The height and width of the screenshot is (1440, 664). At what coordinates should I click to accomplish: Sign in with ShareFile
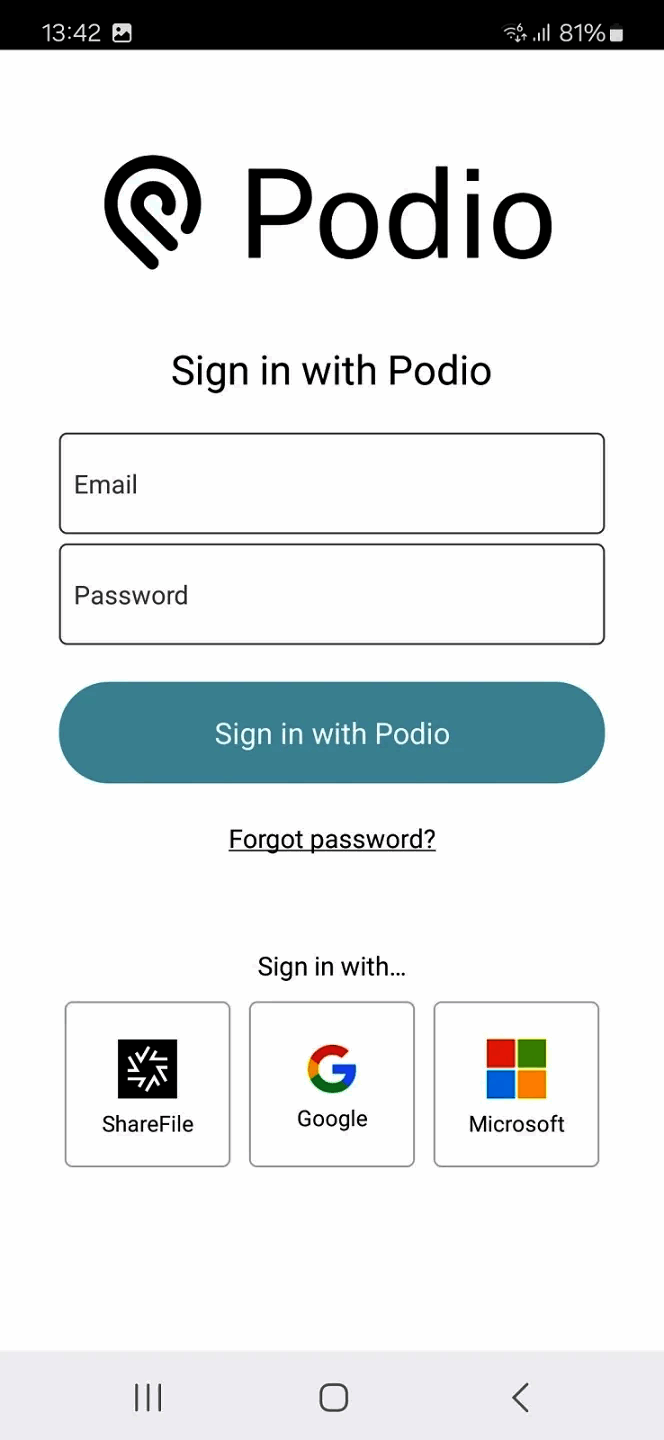[148, 1084]
